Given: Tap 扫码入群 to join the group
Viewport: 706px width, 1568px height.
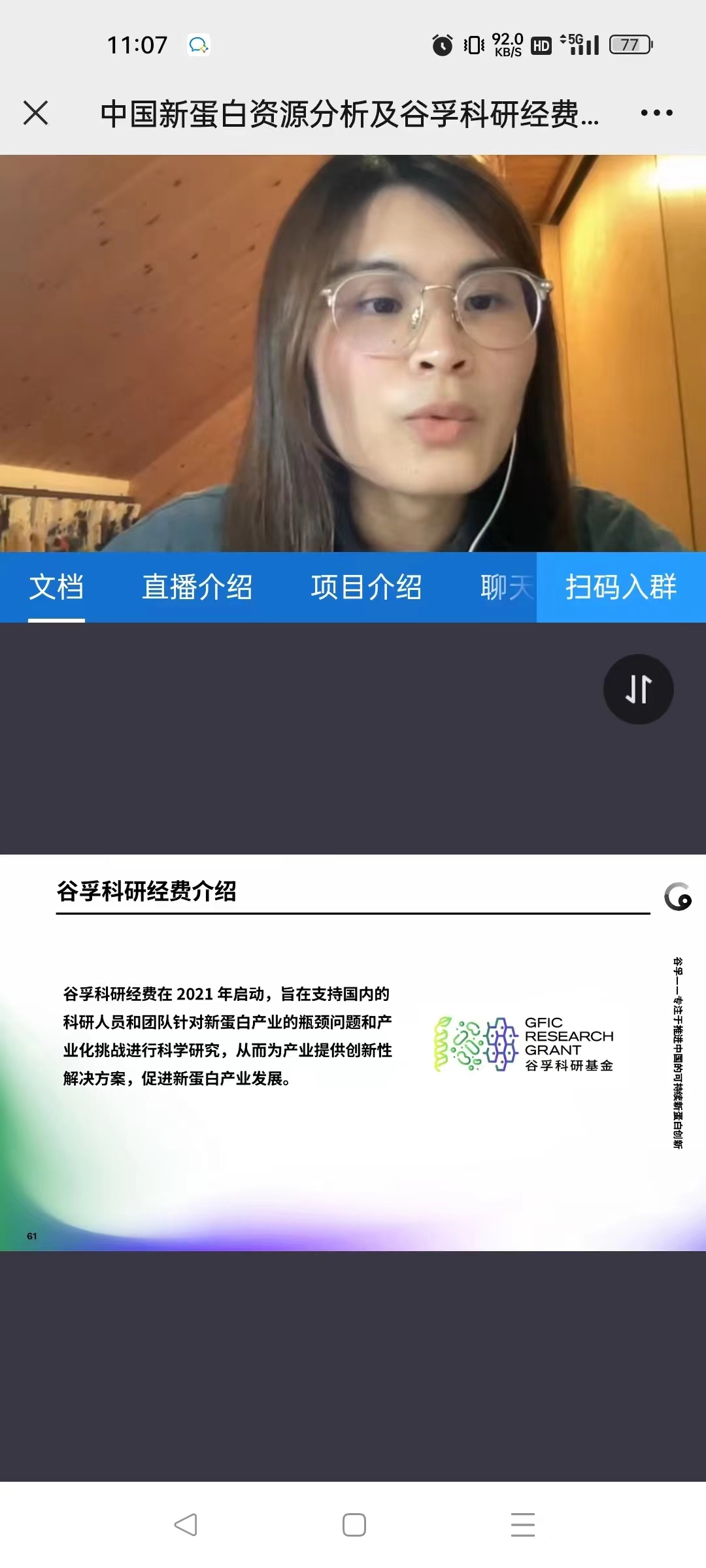Looking at the screenshot, I should (x=620, y=587).
